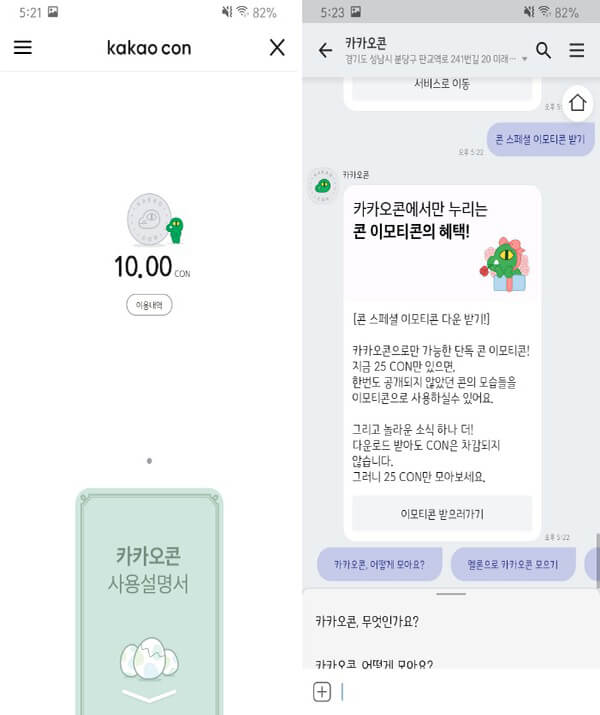600x715 pixels.
Task: Tap the floating home icon
Action: [x=578, y=102]
